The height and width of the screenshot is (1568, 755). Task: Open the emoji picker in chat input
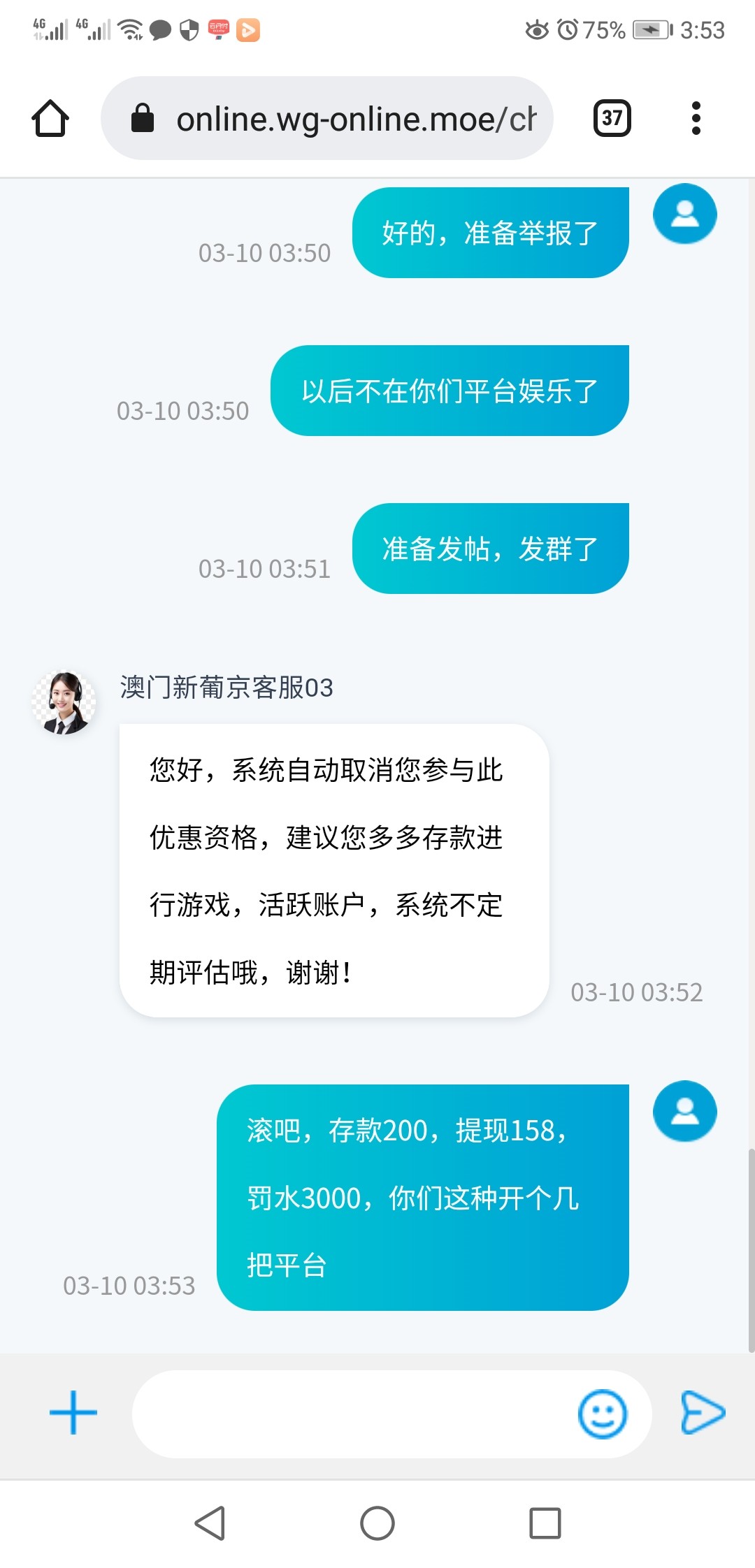tap(603, 1412)
